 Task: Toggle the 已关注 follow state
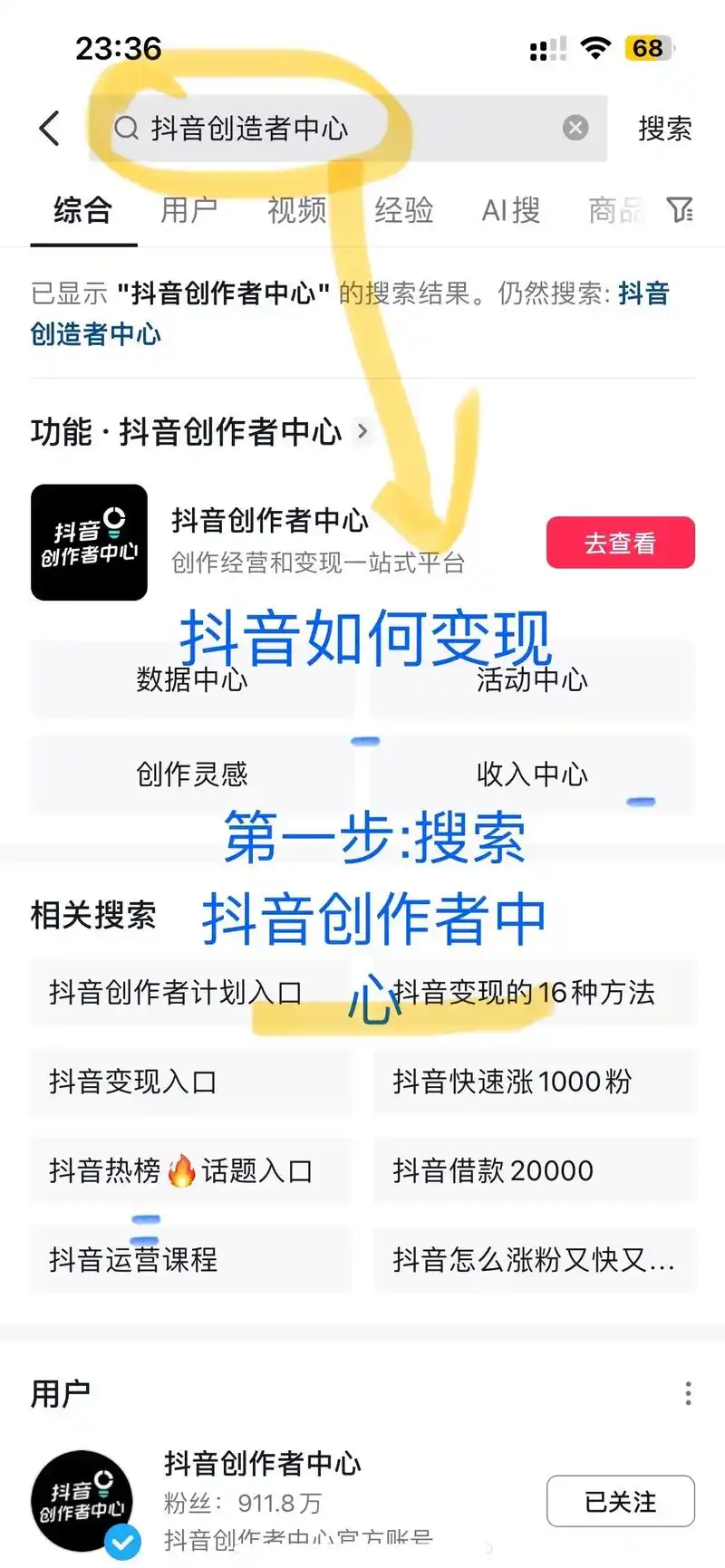[x=620, y=1501]
